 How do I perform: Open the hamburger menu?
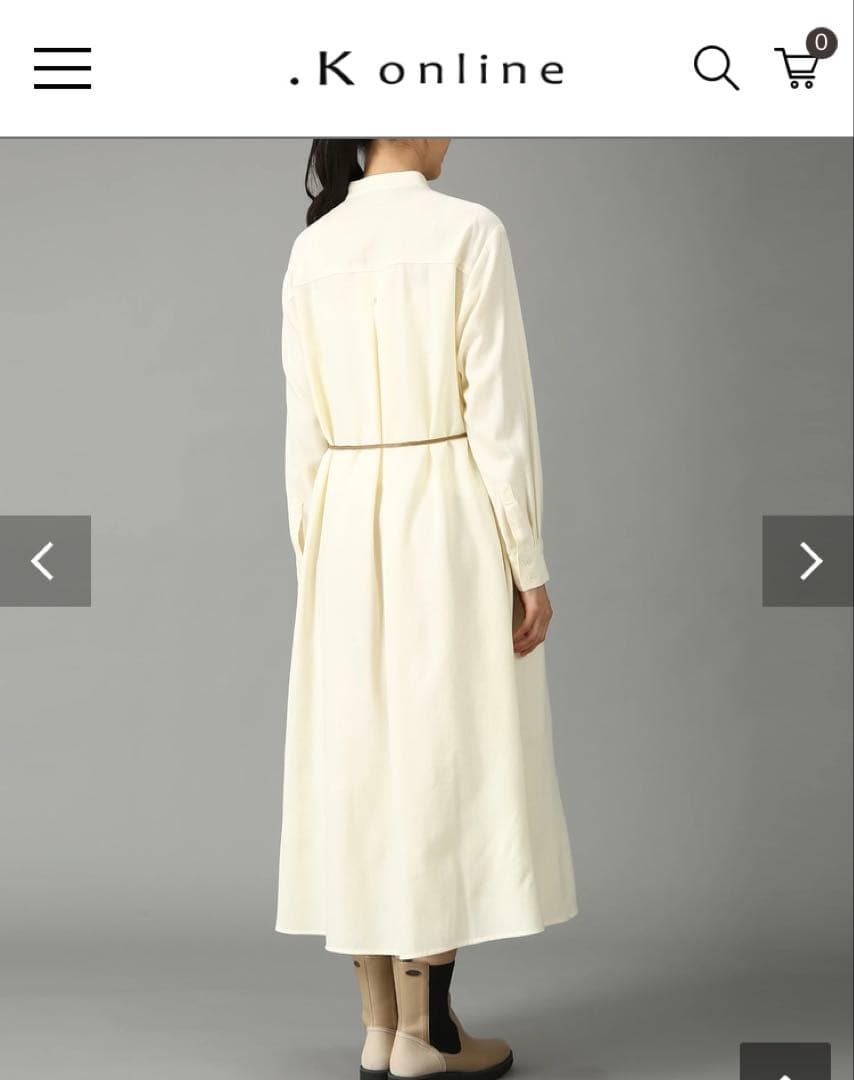tap(62, 68)
